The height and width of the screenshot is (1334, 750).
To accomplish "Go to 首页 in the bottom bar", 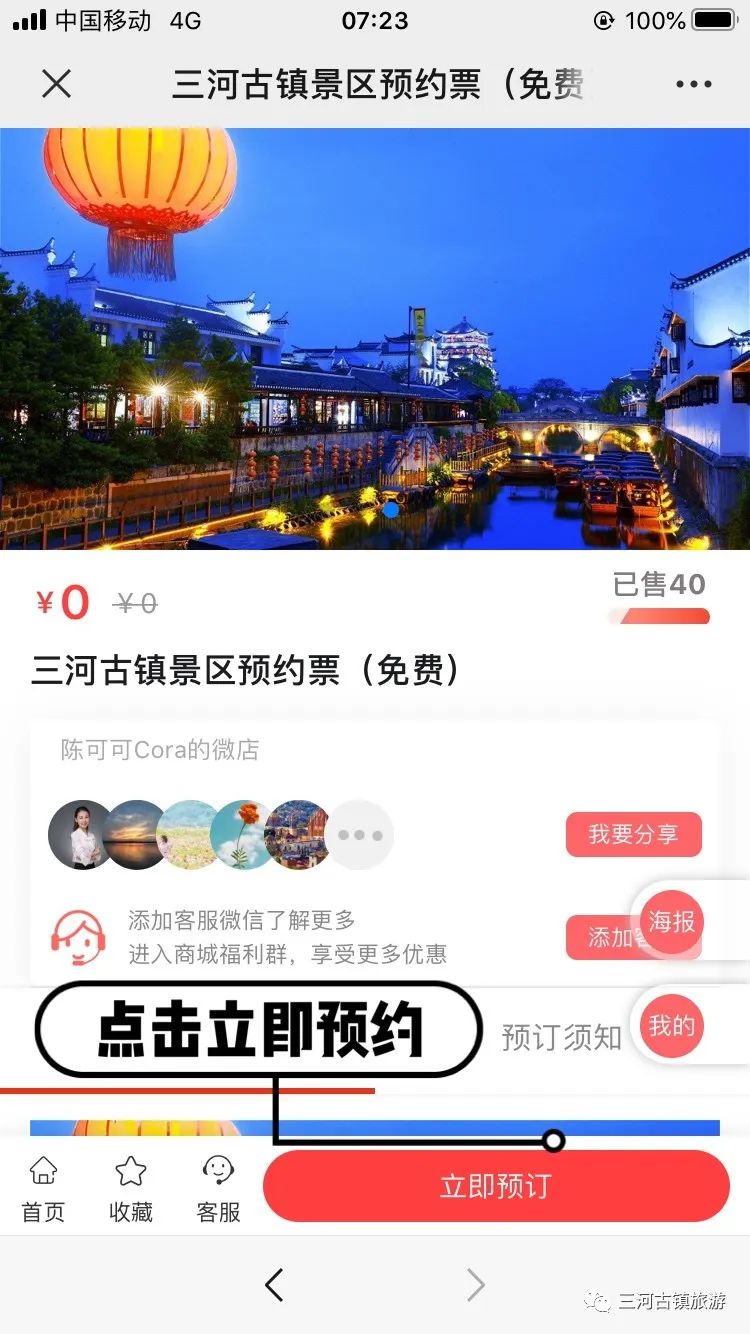I will click(x=43, y=1190).
